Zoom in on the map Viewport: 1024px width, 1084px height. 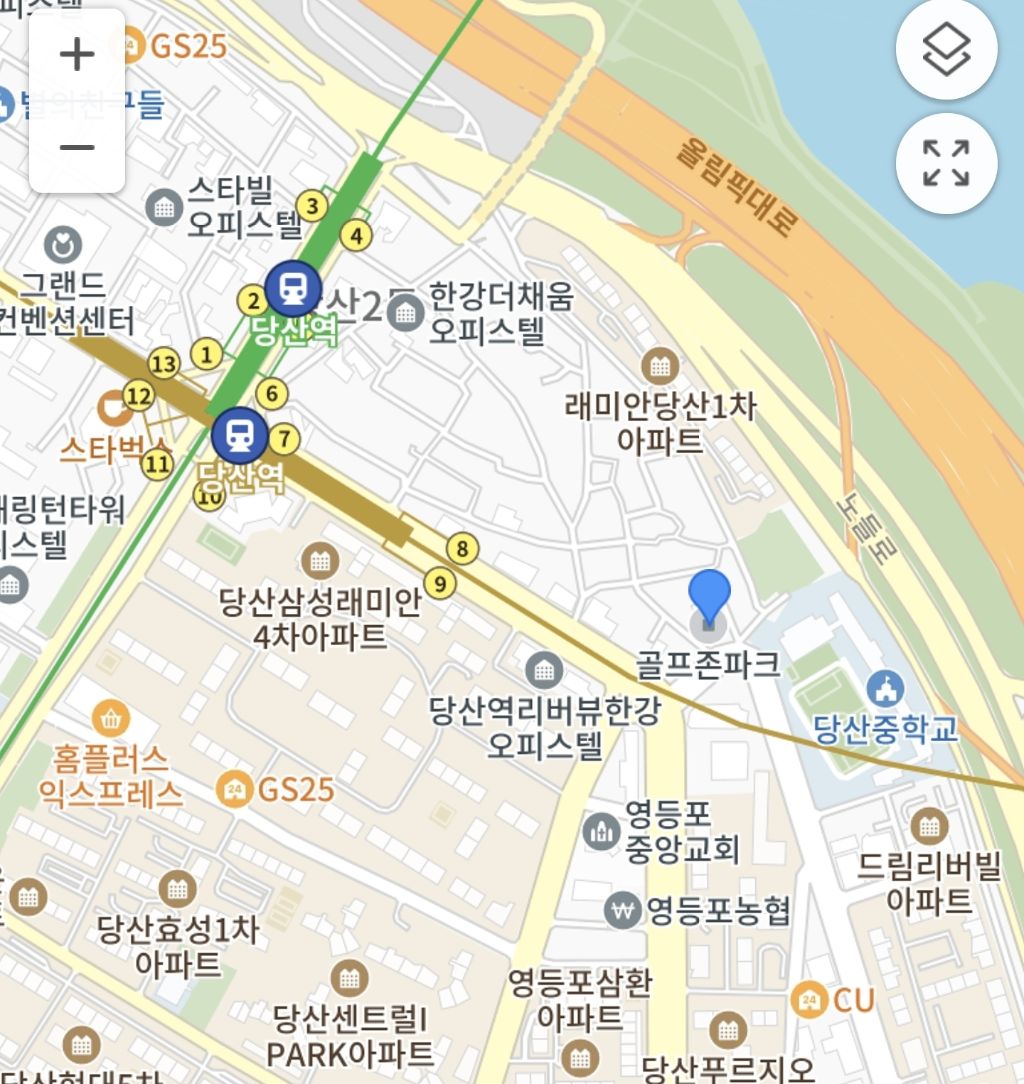point(77,55)
